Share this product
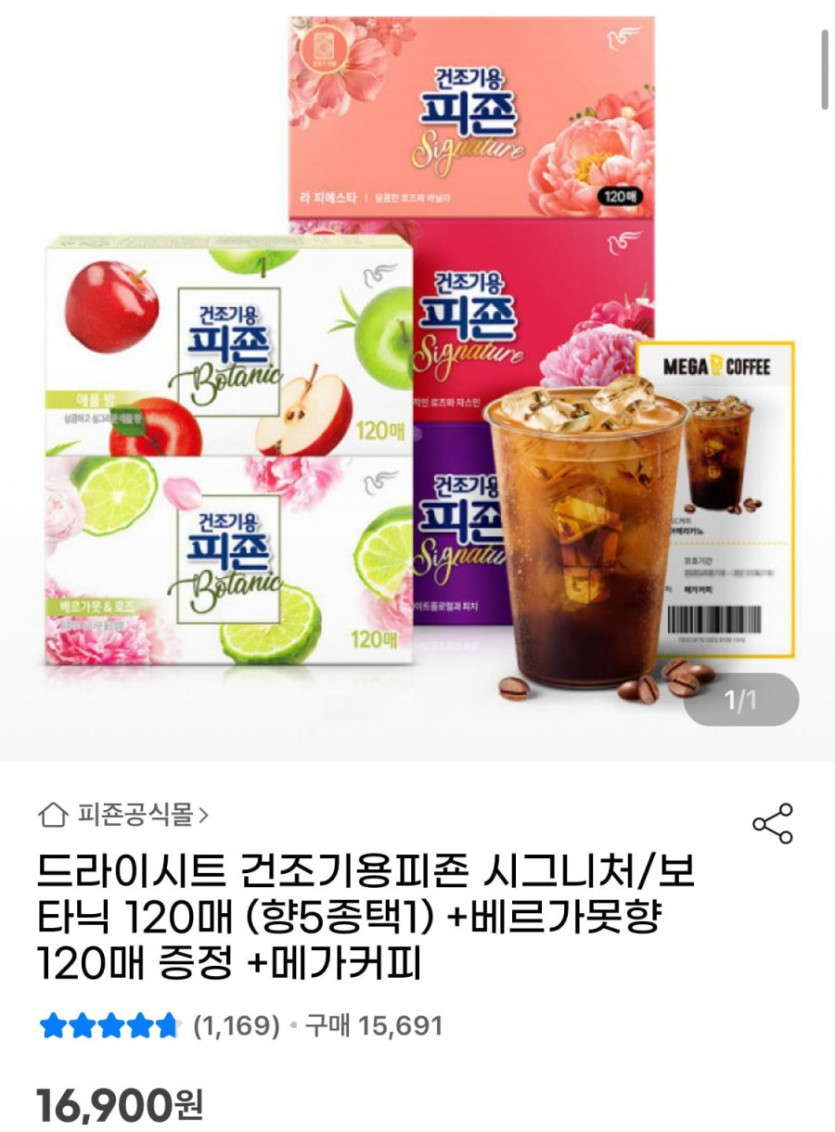Screen dimensions: 835x1132 (772, 823)
